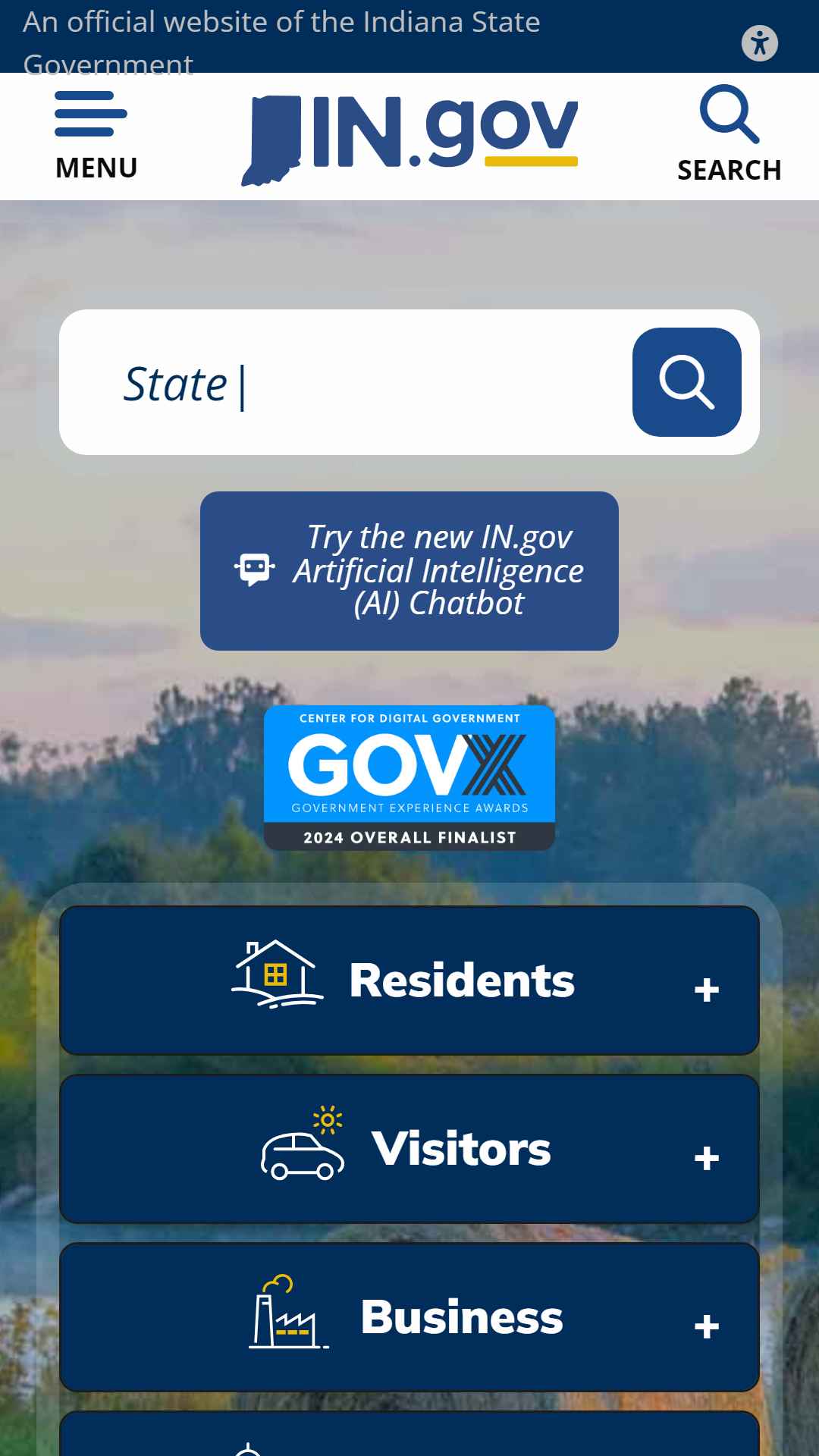
Task: Expand the Residents section
Action: pos(409,981)
